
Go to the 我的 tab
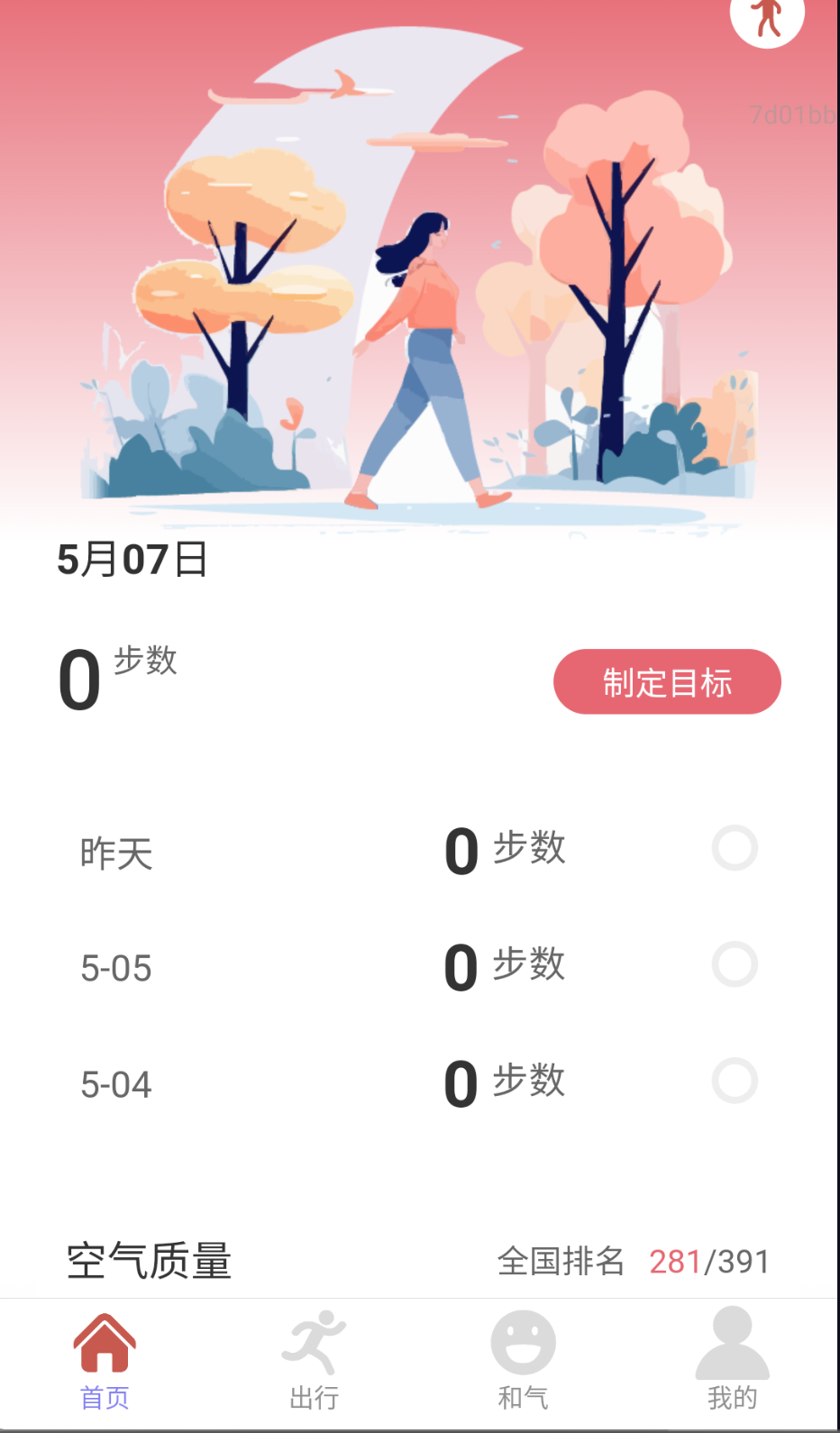pyautogui.click(x=732, y=1362)
